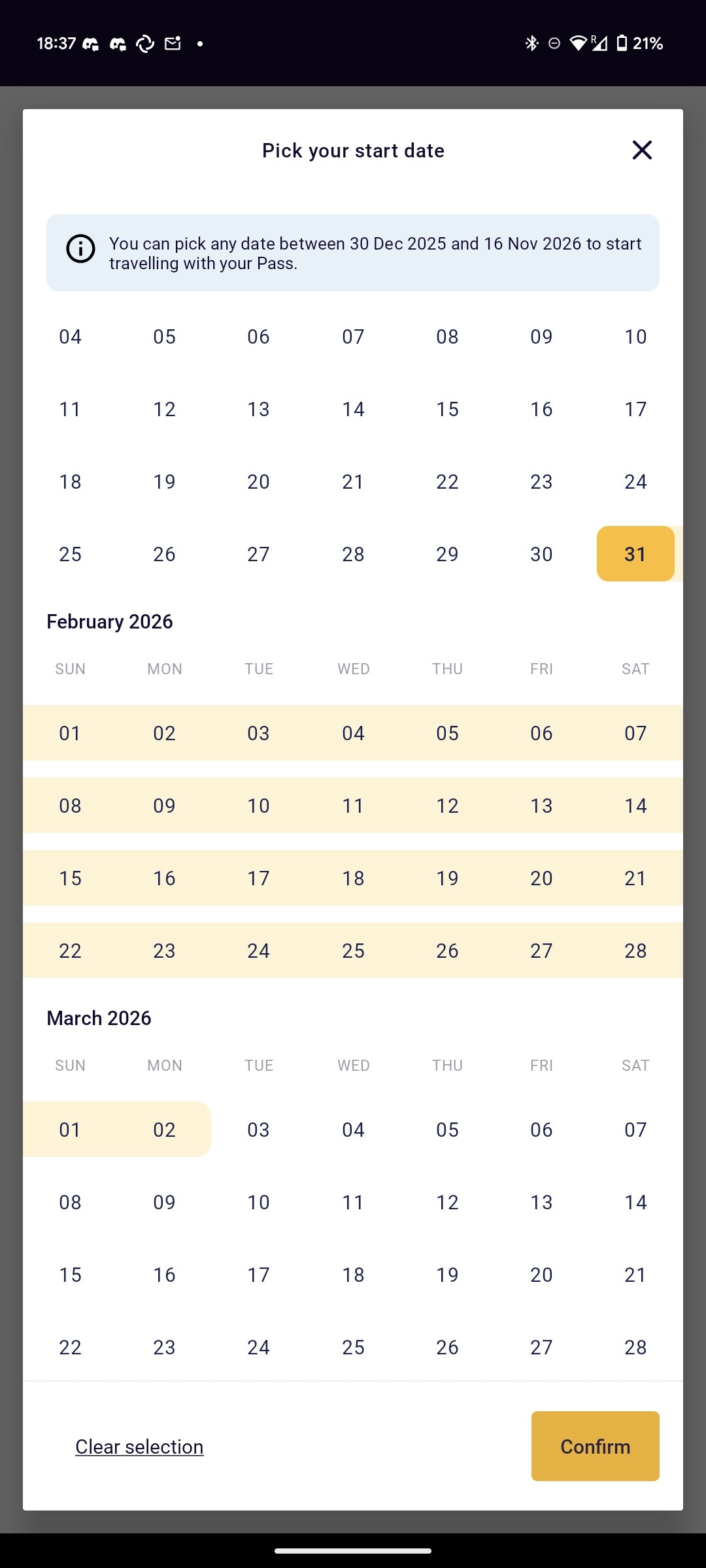Viewport: 706px width, 1568px height.
Task: Select the highlighted date 31 January
Action: [x=635, y=554]
